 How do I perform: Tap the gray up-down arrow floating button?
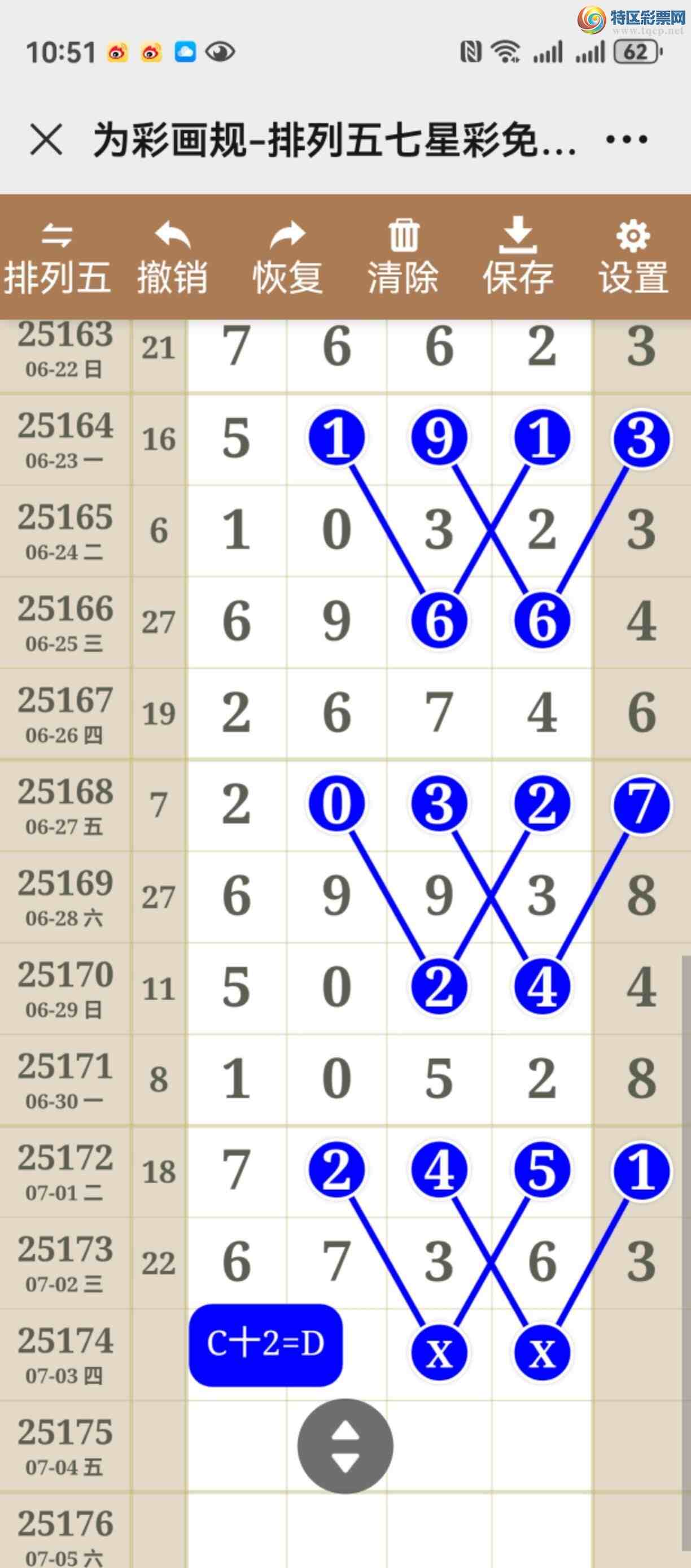click(345, 1445)
